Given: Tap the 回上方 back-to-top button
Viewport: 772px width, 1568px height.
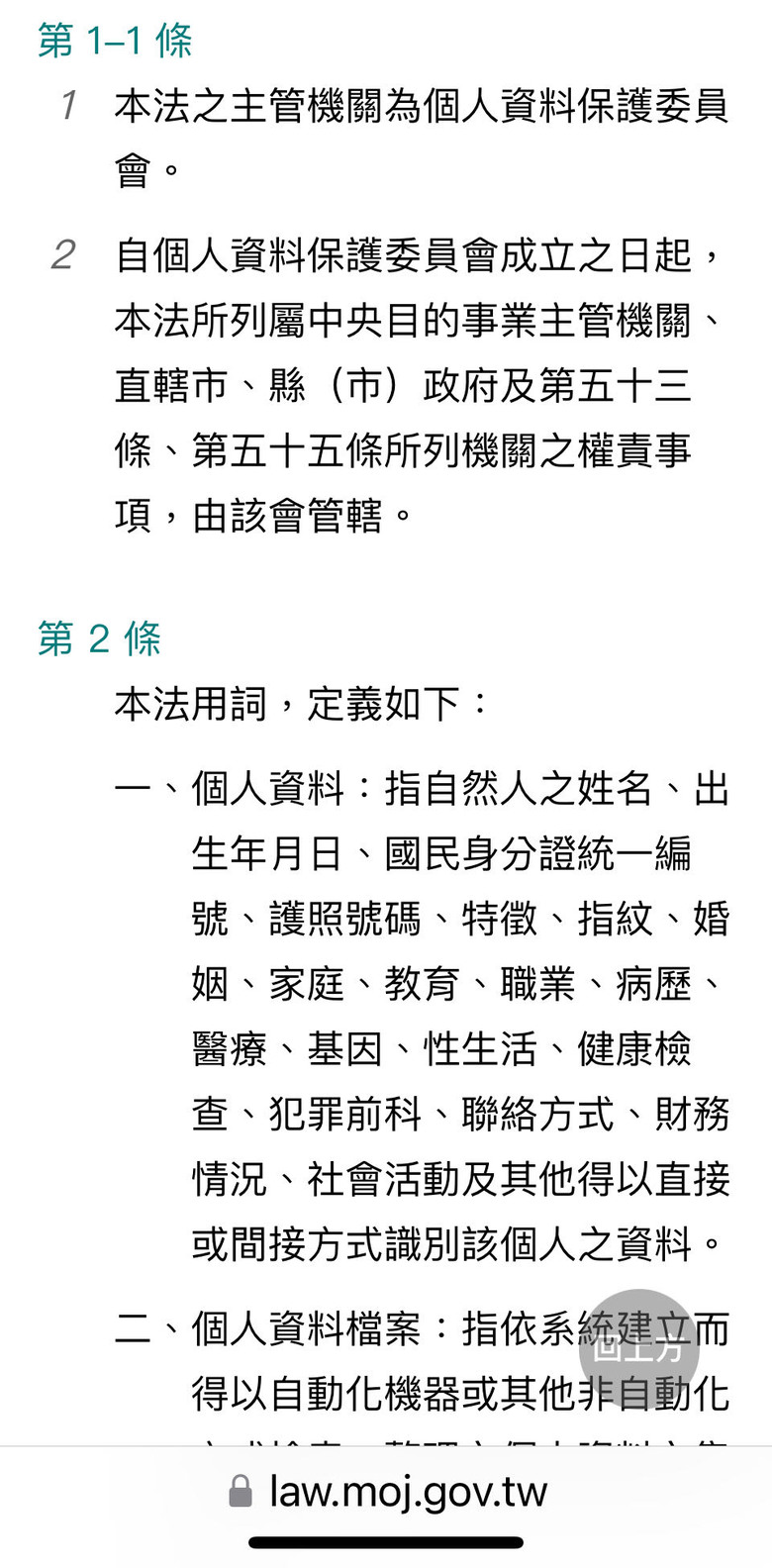Looking at the screenshot, I should 638,1347.
